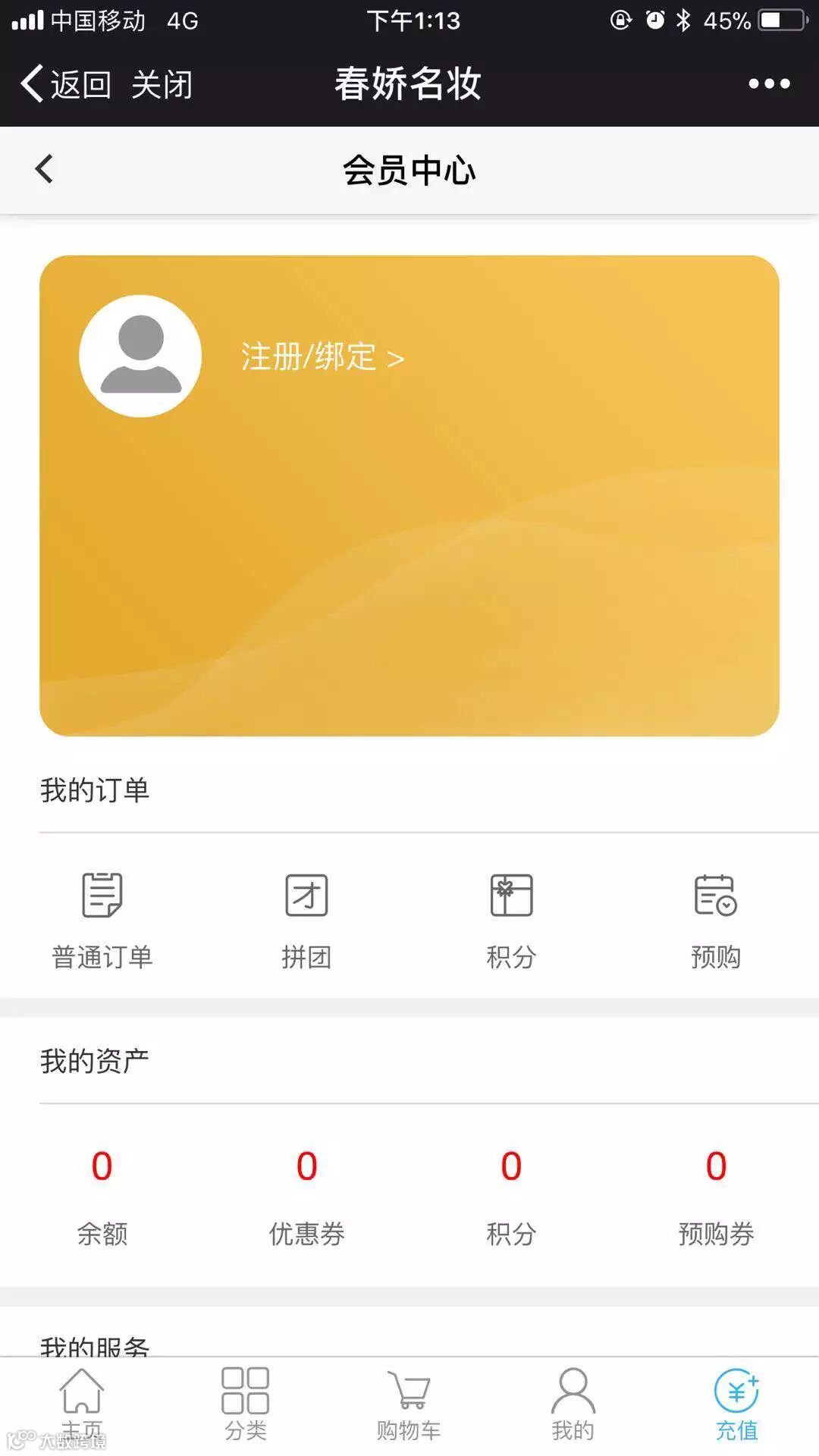The width and height of the screenshot is (819, 1456).
Task: Switch to the 我的 tab
Action: 573,1404
